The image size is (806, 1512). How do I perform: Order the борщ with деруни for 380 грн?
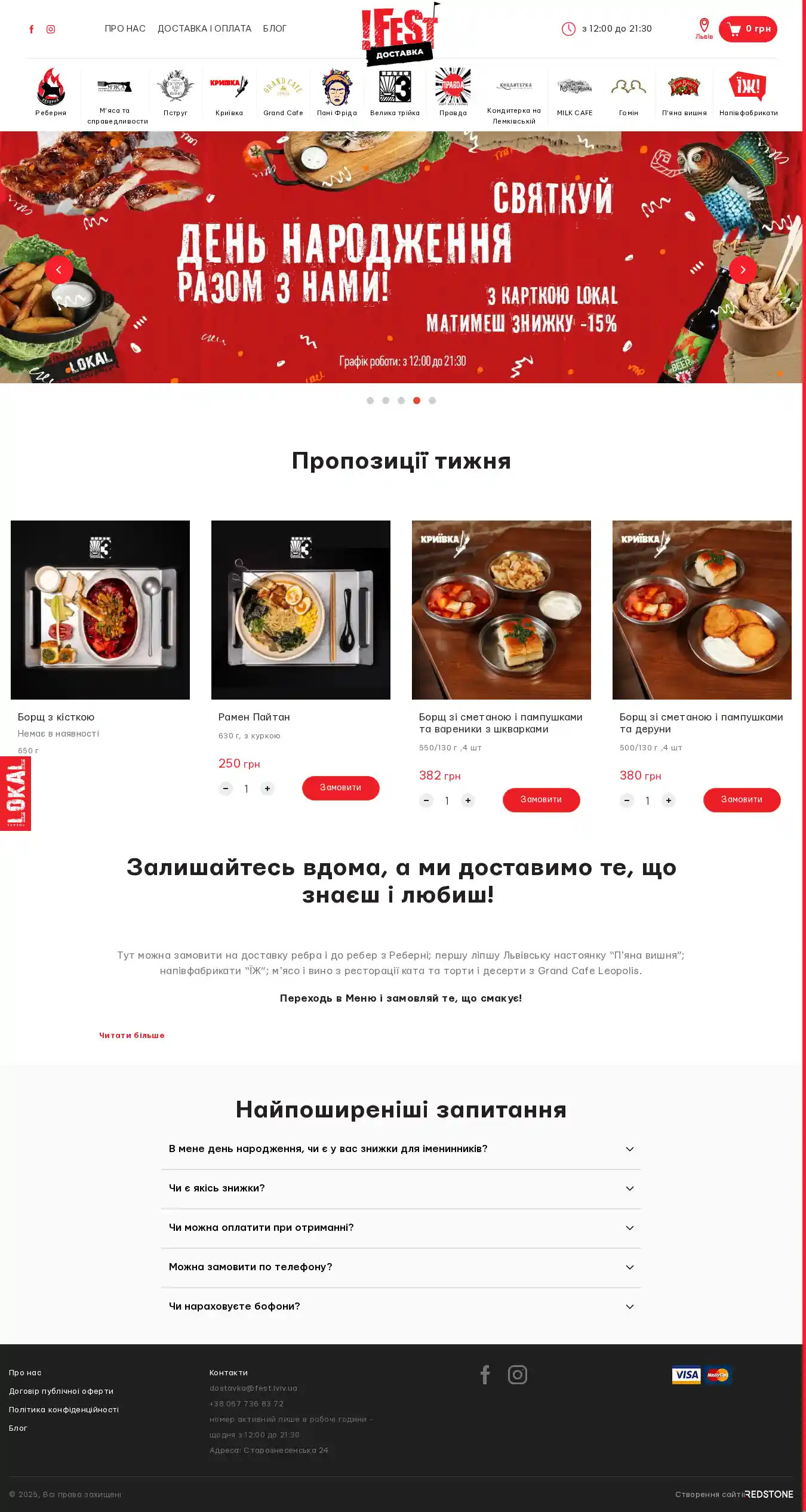pos(742,800)
